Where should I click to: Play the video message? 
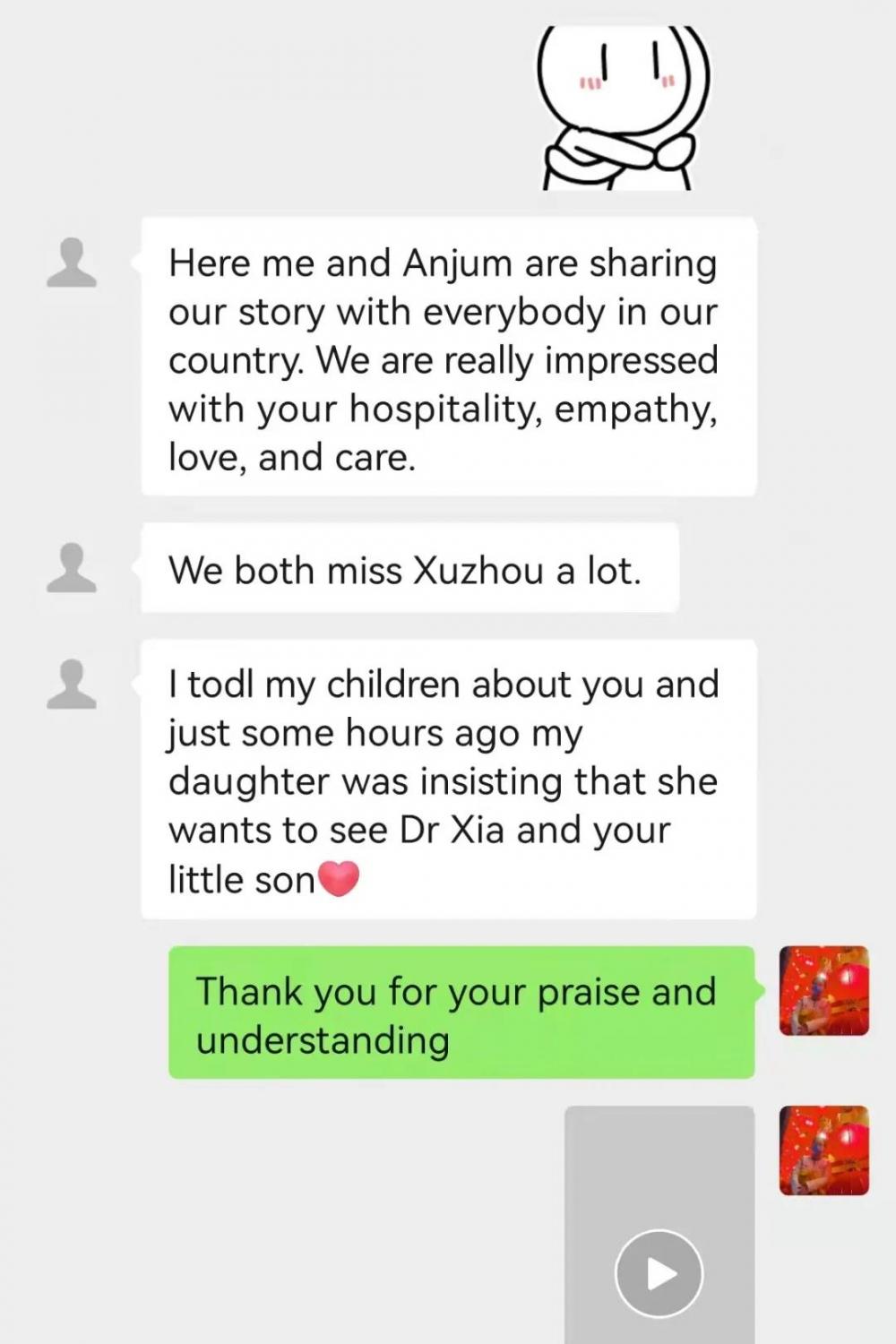[659, 1272]
